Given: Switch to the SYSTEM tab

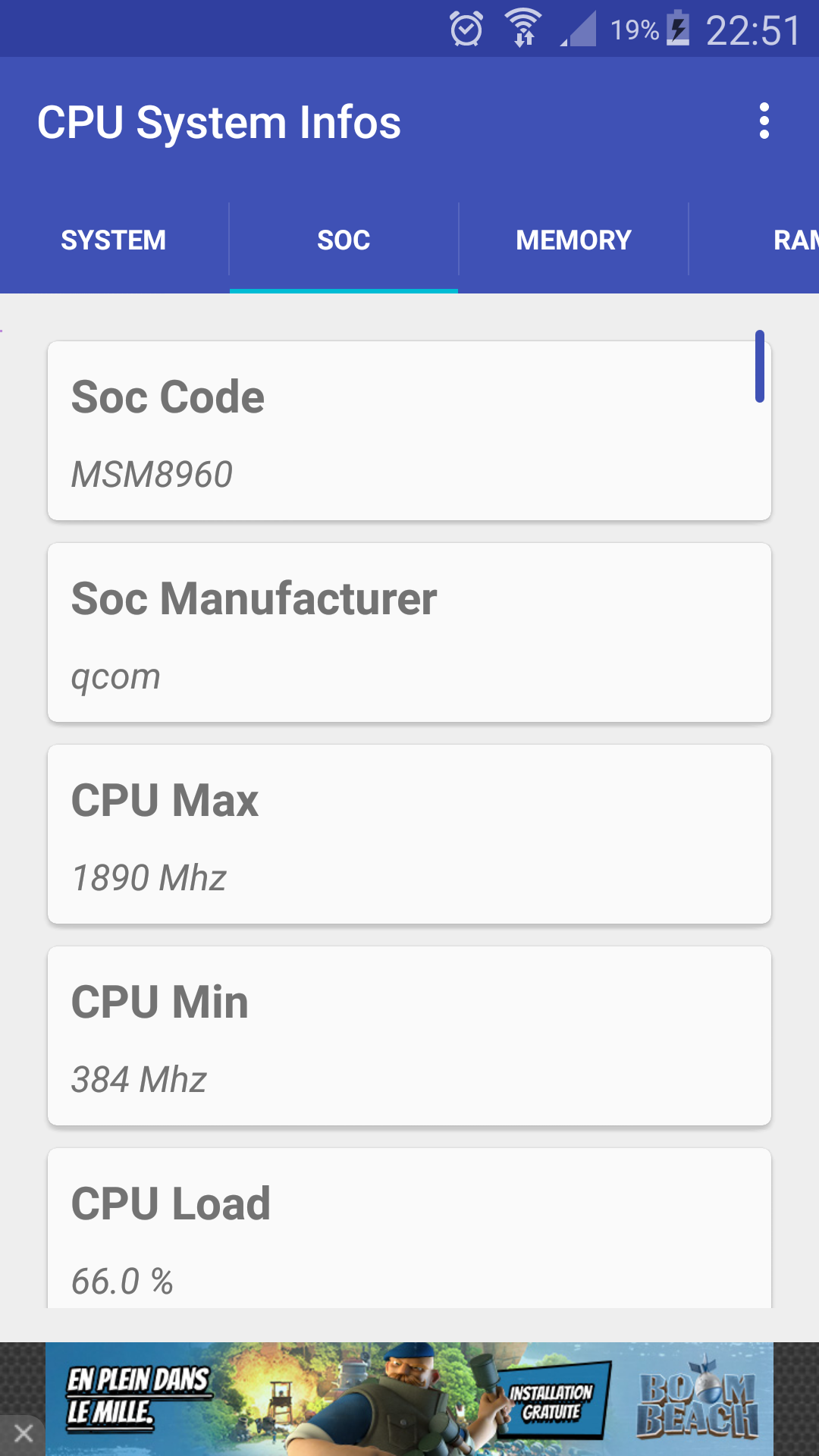Looking at the screenshot, I should click(114, 240).
